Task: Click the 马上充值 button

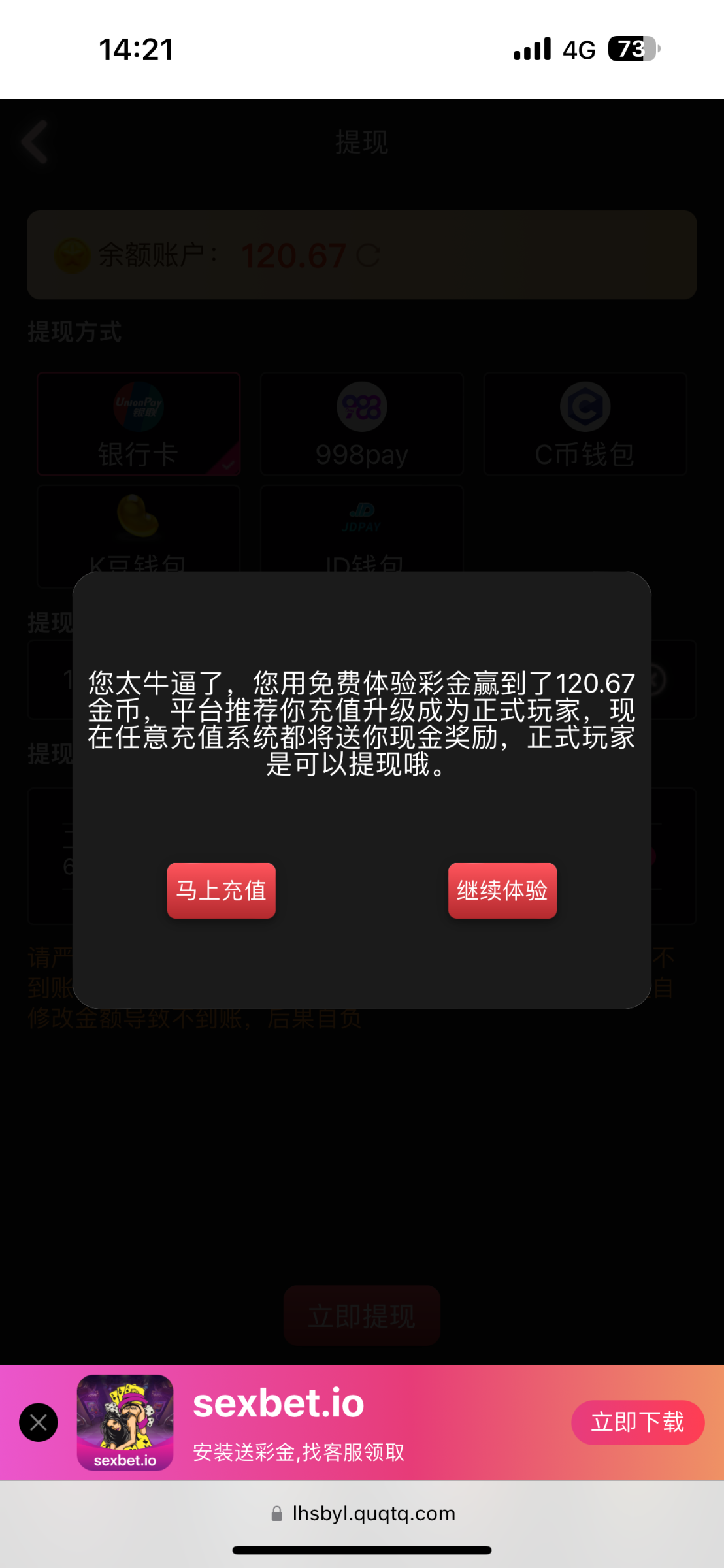Action: (221, 891)
